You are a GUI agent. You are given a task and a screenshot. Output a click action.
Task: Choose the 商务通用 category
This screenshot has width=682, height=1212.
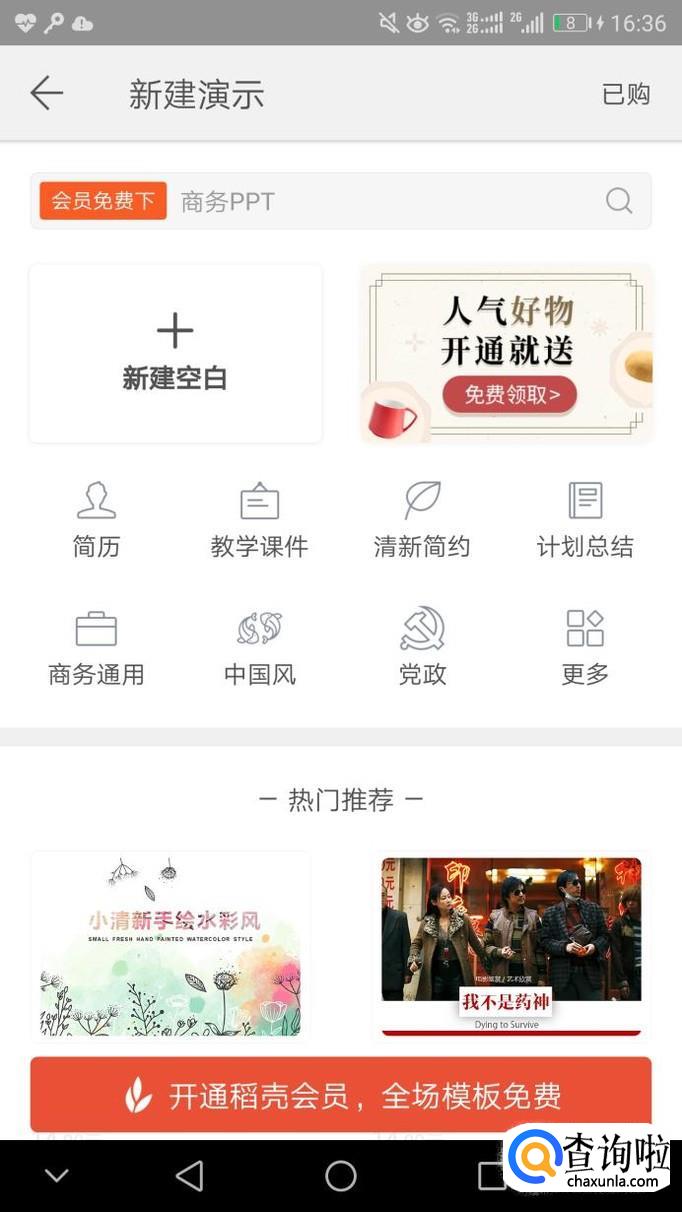coord(96,648)
